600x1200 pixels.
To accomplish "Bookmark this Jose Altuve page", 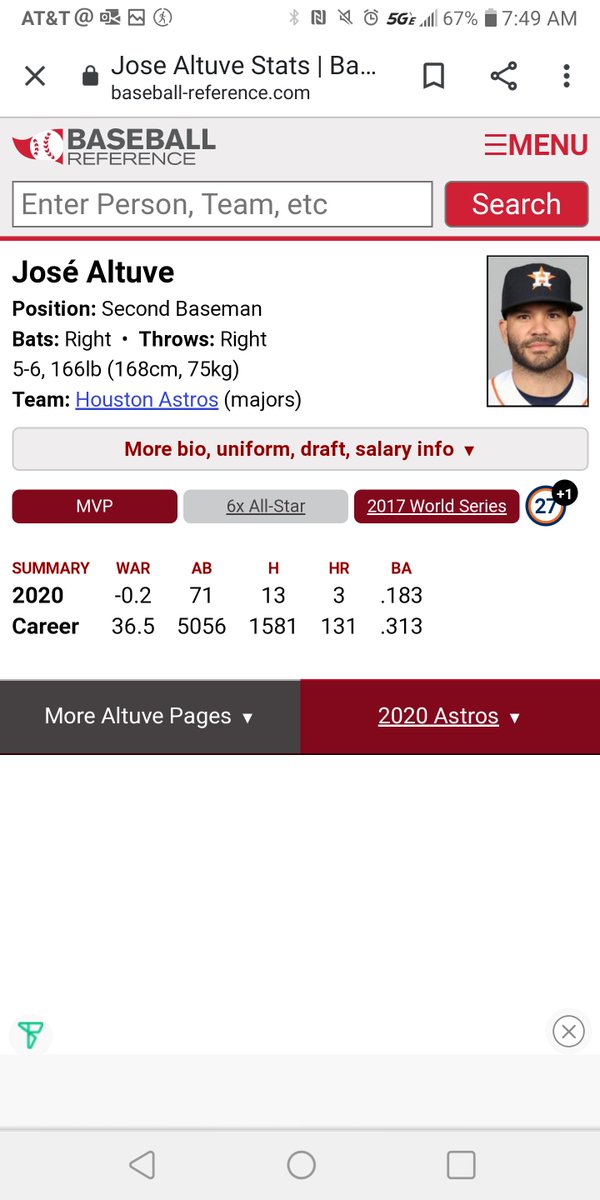I will pos(434,76).
